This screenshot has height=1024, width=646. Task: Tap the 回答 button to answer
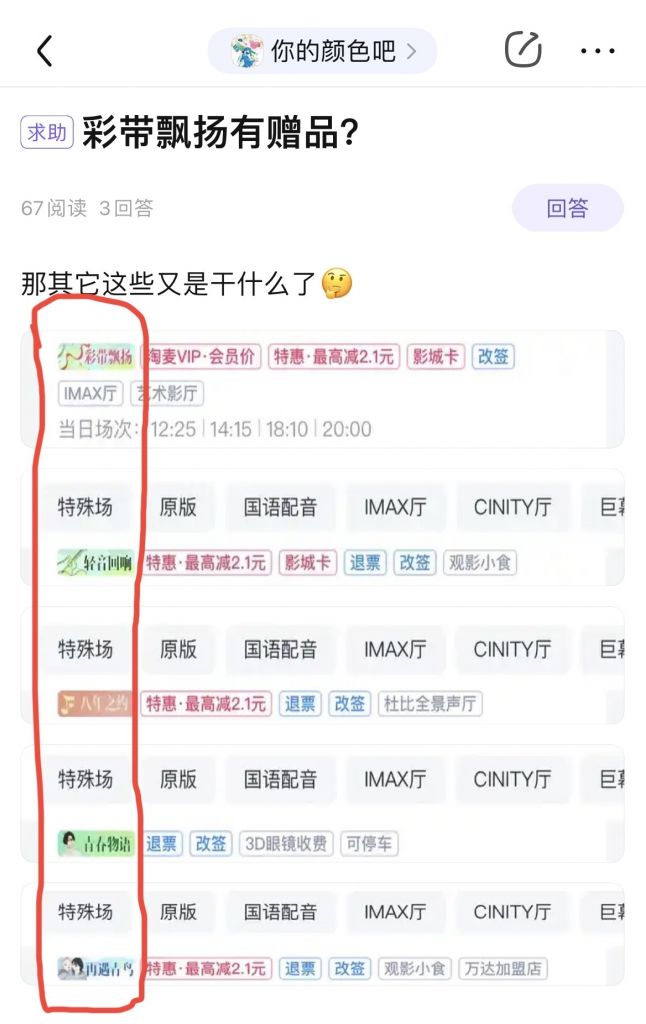click(567, 208)
